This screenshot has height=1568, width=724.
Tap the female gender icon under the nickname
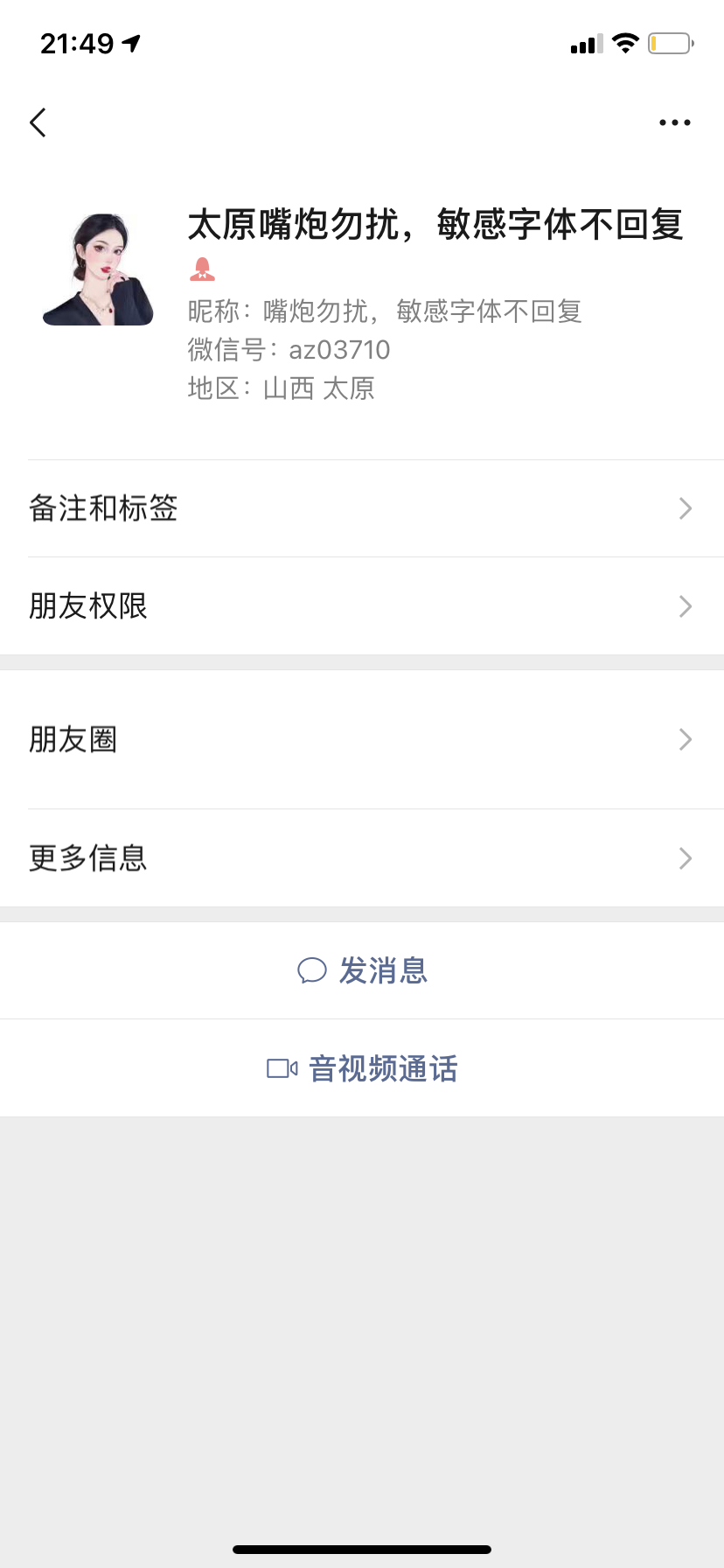[x=200, y=267]
